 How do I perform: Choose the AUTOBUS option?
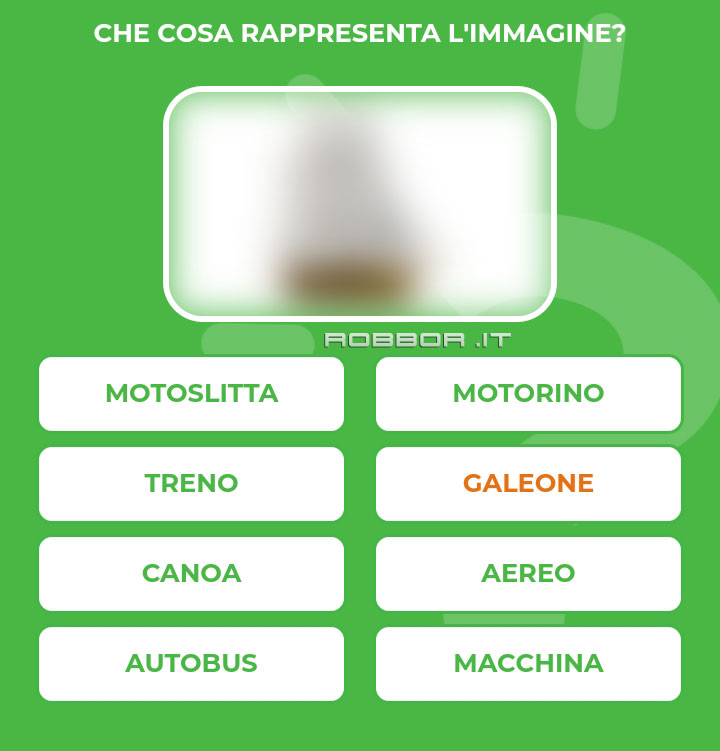(x=191, y=663)
